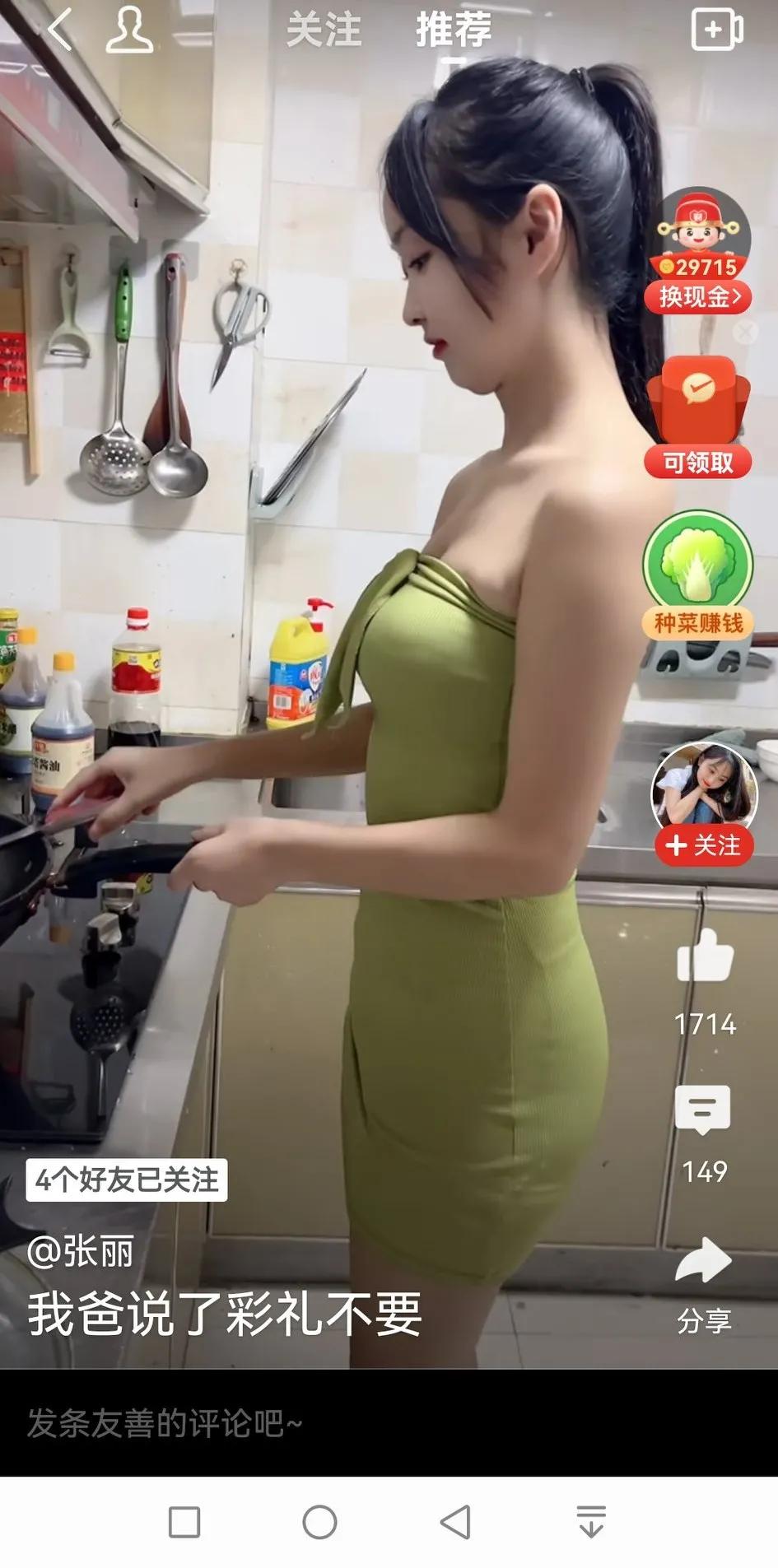
Task: Open the comments for this video
Action: click(703, 1110)
